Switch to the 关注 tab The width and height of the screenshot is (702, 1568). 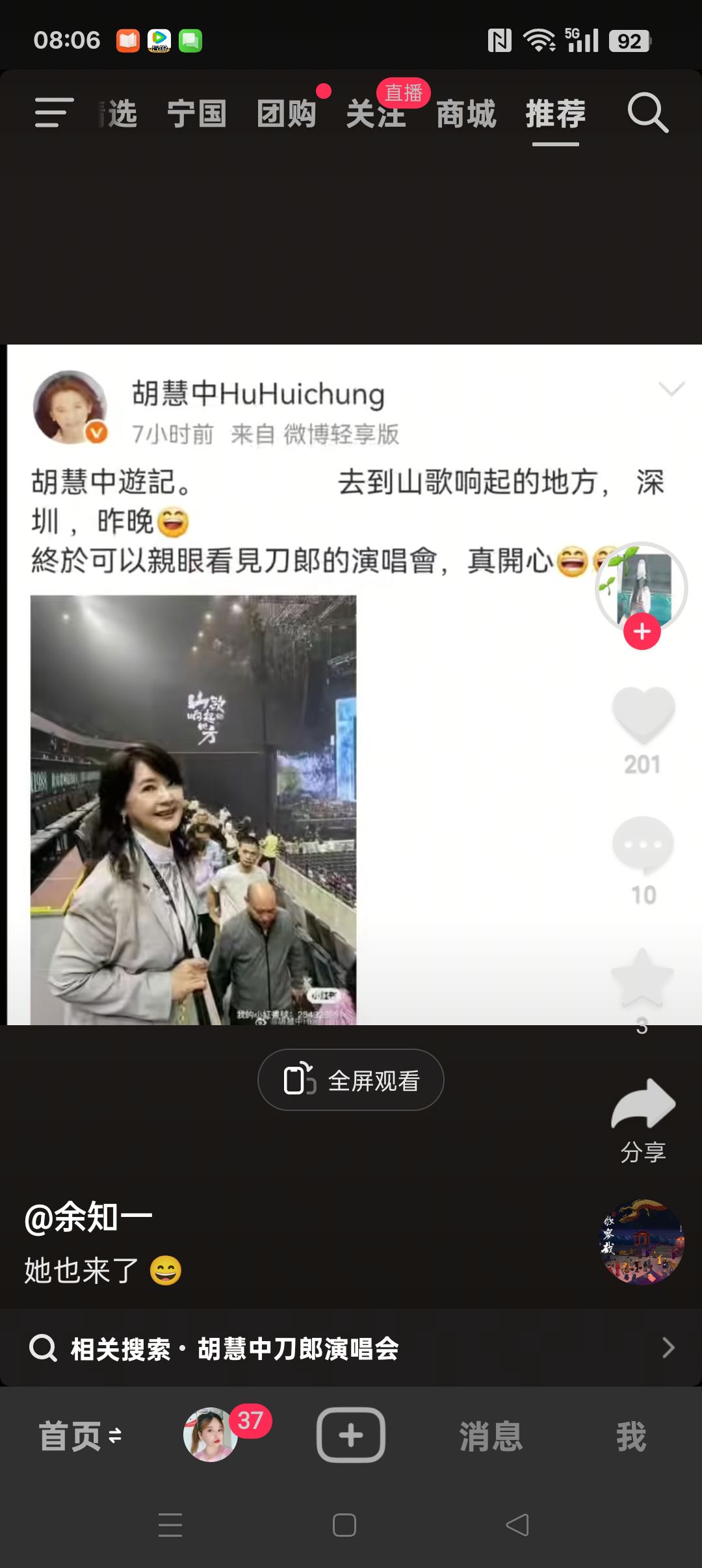(x=376, y=114)
